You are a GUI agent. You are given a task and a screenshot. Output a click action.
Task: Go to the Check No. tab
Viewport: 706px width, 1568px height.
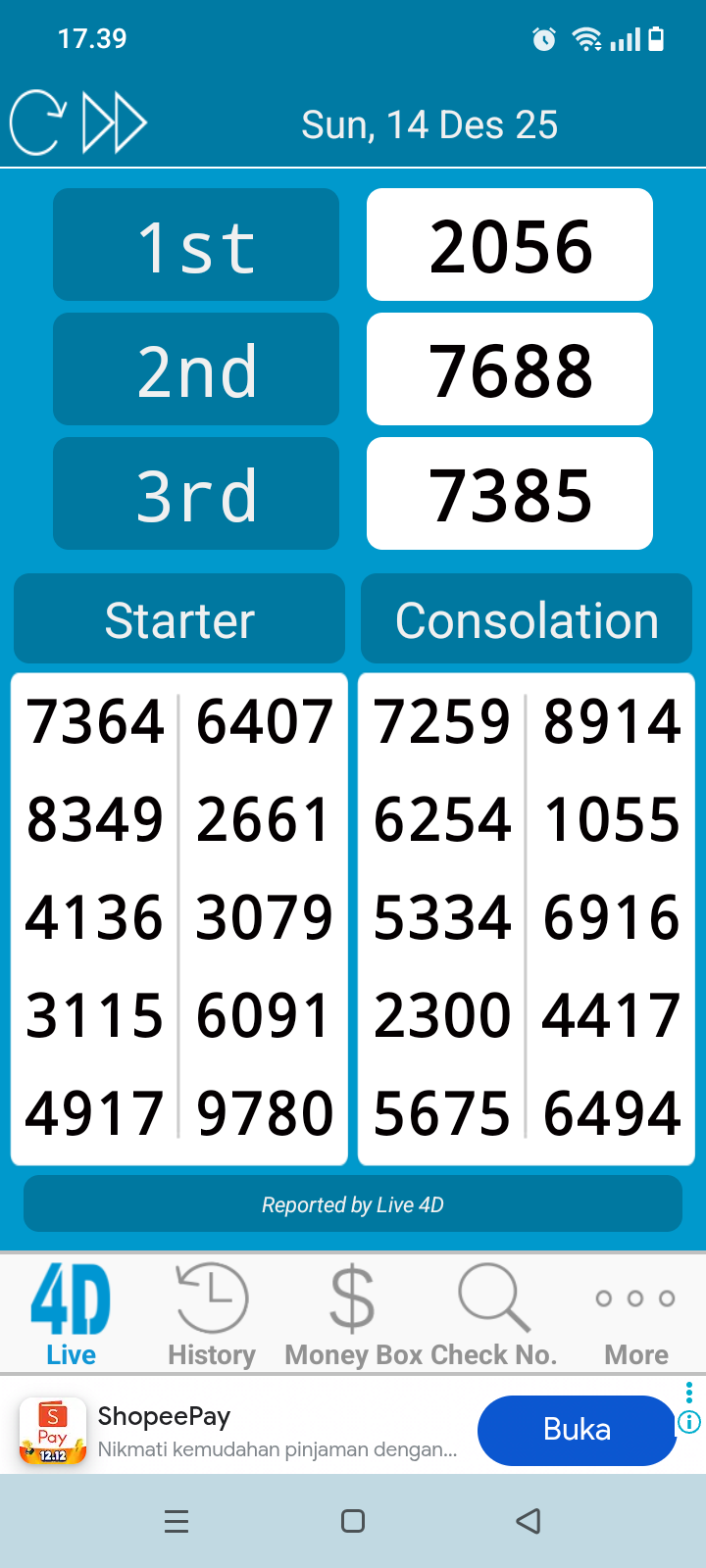pos(494,1313)
